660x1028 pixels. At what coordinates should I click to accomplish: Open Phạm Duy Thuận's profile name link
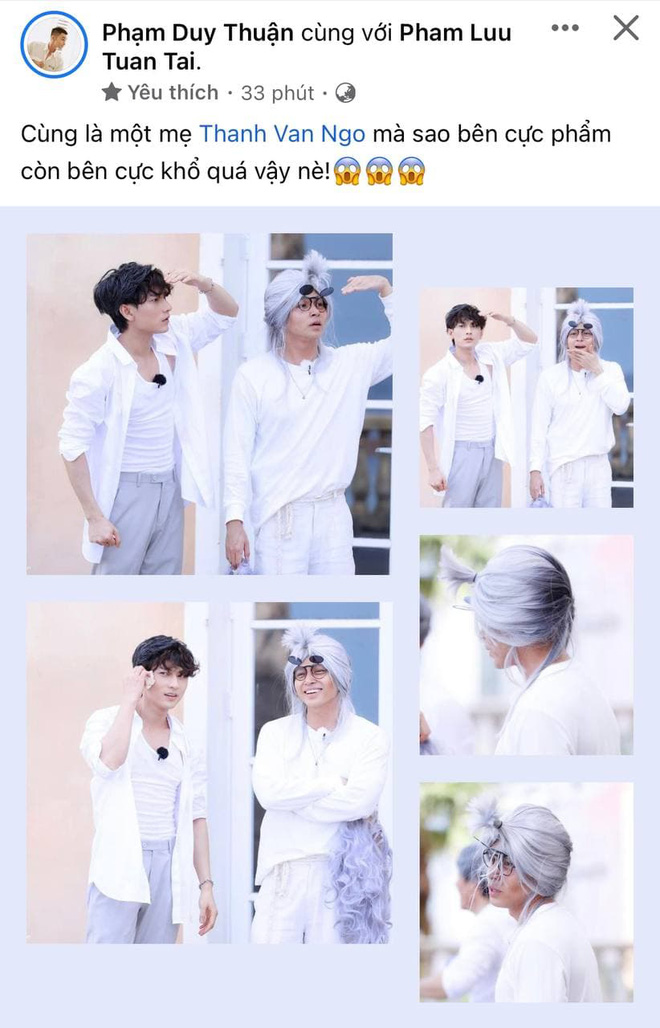pos(198,33)
